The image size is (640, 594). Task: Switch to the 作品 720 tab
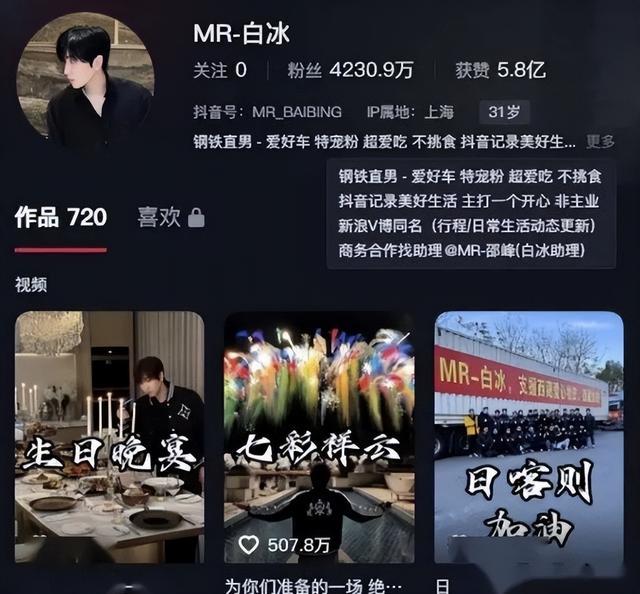coord(60,217)
